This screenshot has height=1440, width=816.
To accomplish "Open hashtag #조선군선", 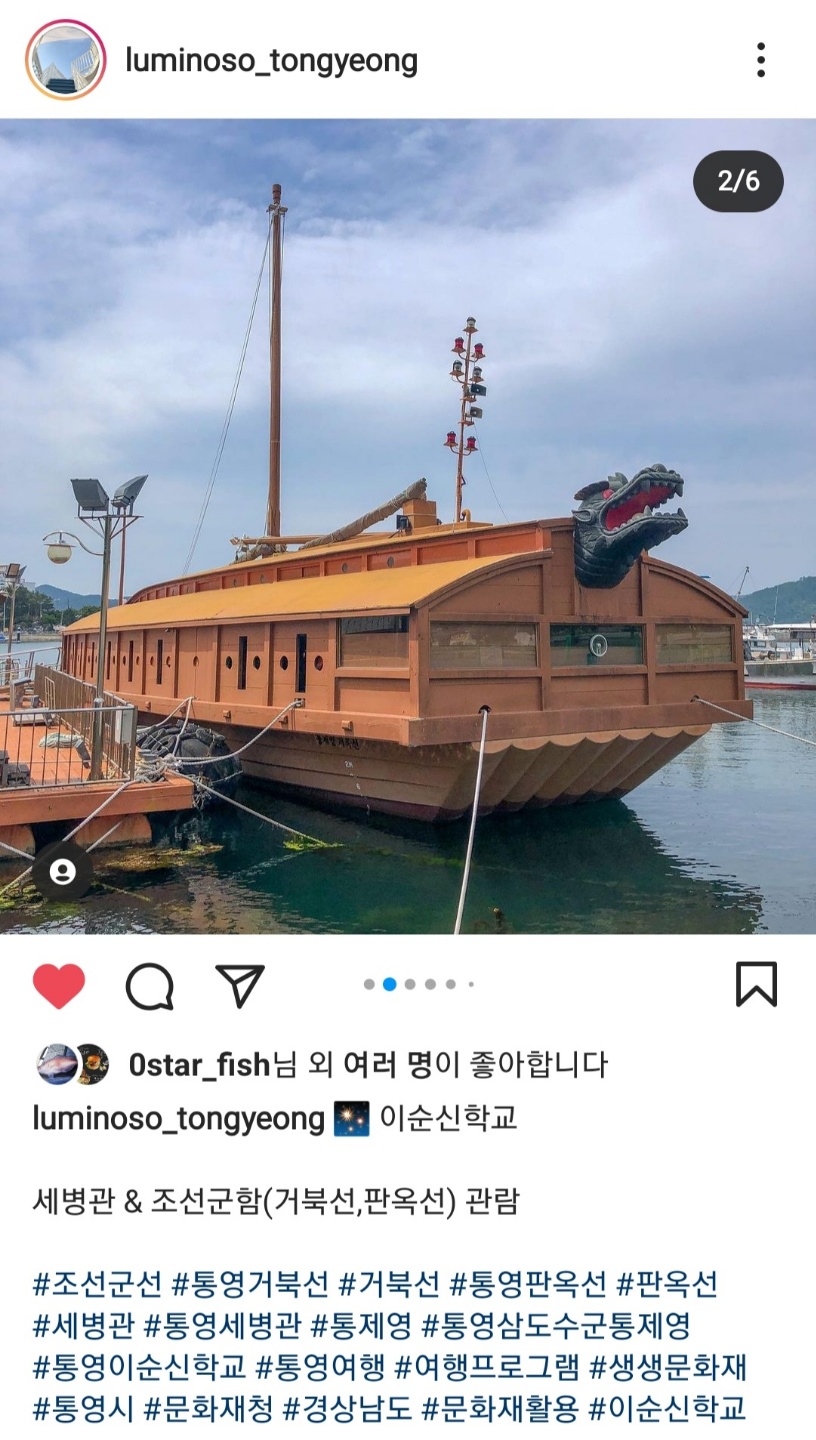I will (97, 1284).
